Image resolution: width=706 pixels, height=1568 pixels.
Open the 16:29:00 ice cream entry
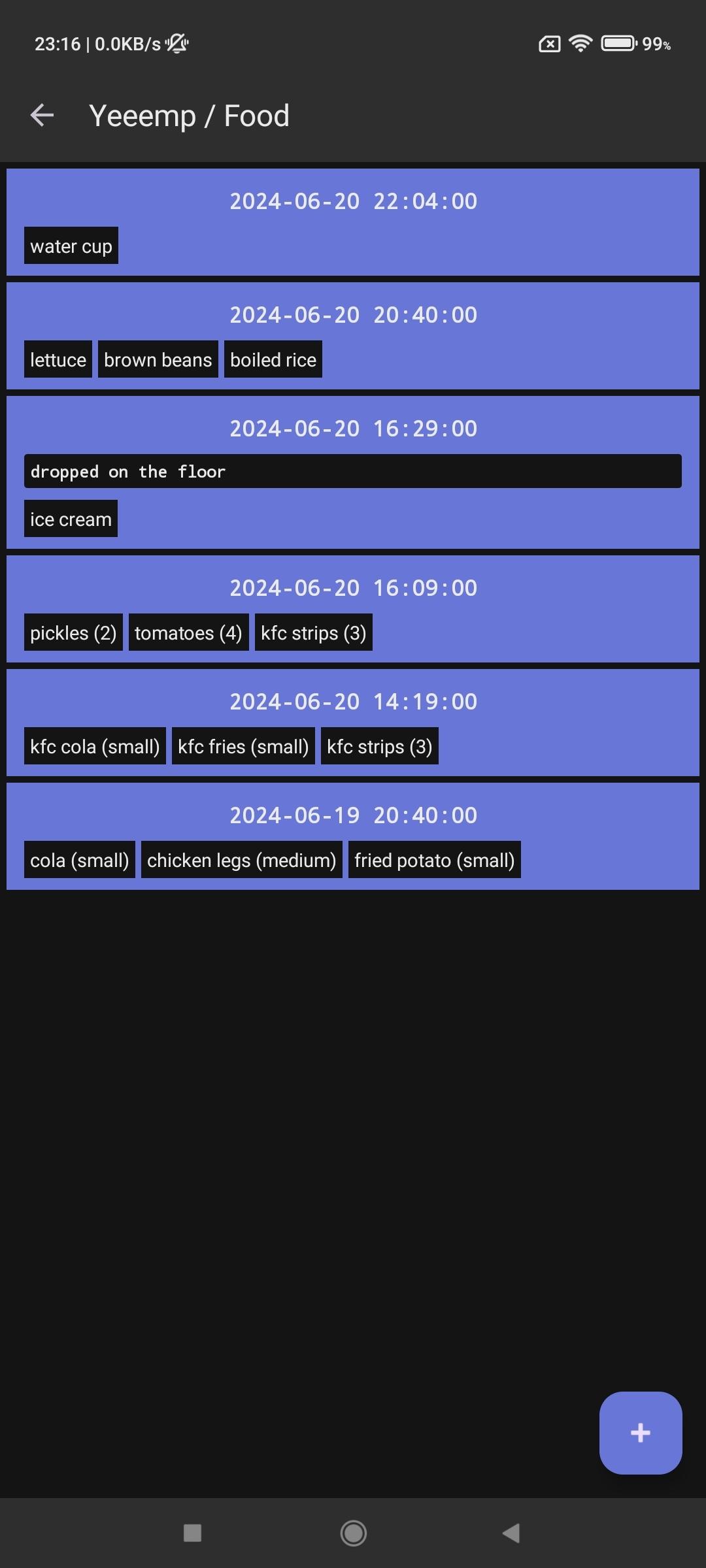click(x=353, y=472)
